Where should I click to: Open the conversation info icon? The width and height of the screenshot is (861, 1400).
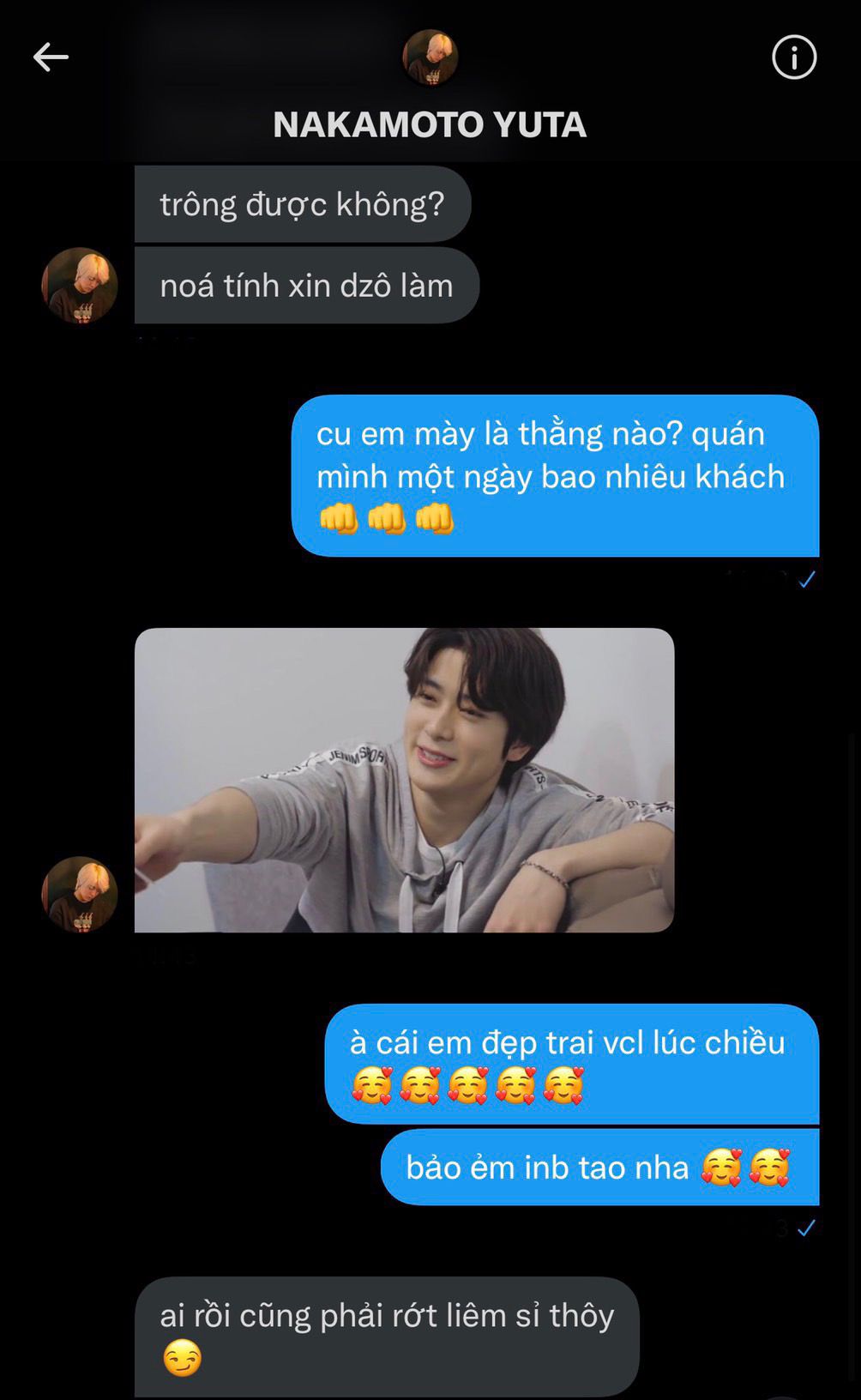point(794,57)
